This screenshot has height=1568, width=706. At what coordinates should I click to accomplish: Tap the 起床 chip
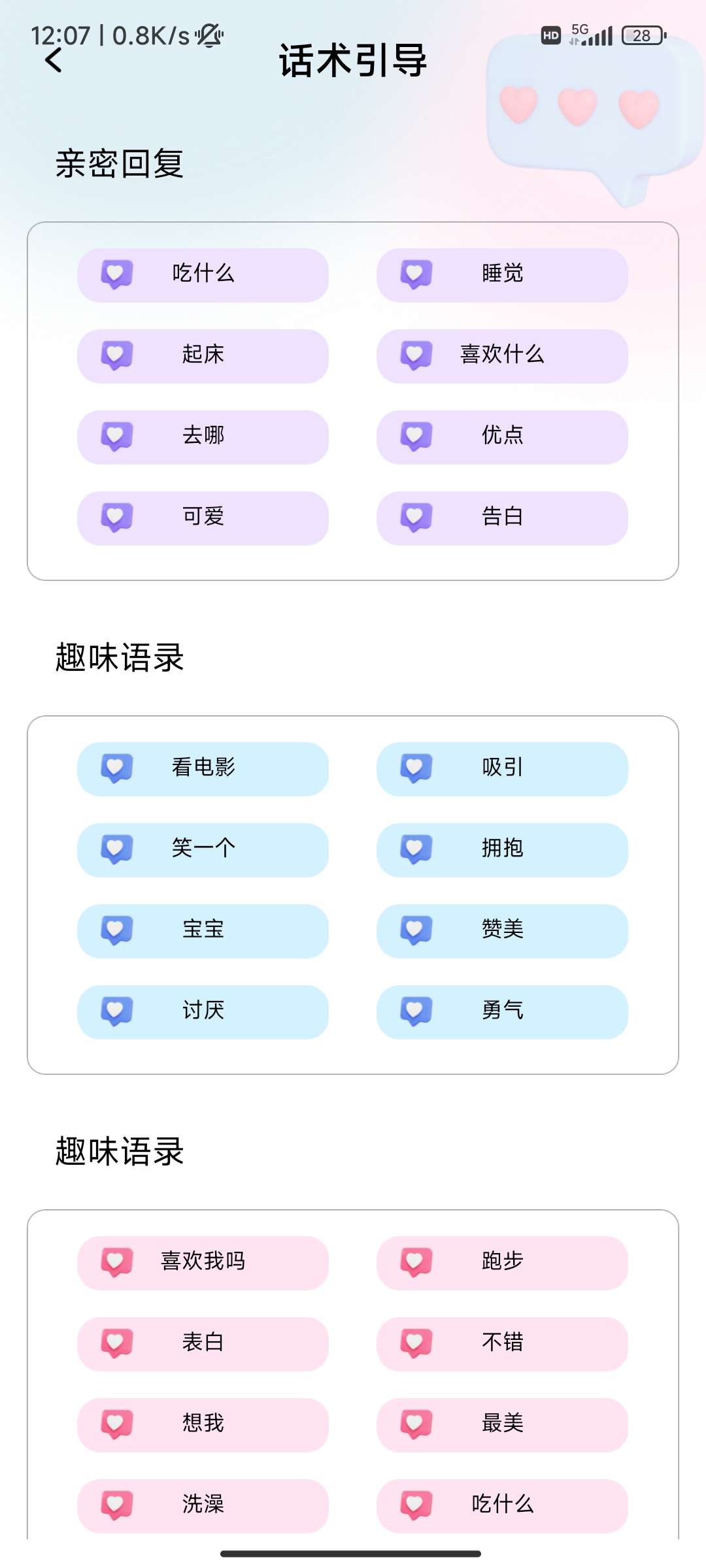pyautogui.click(x=203, y=355)
